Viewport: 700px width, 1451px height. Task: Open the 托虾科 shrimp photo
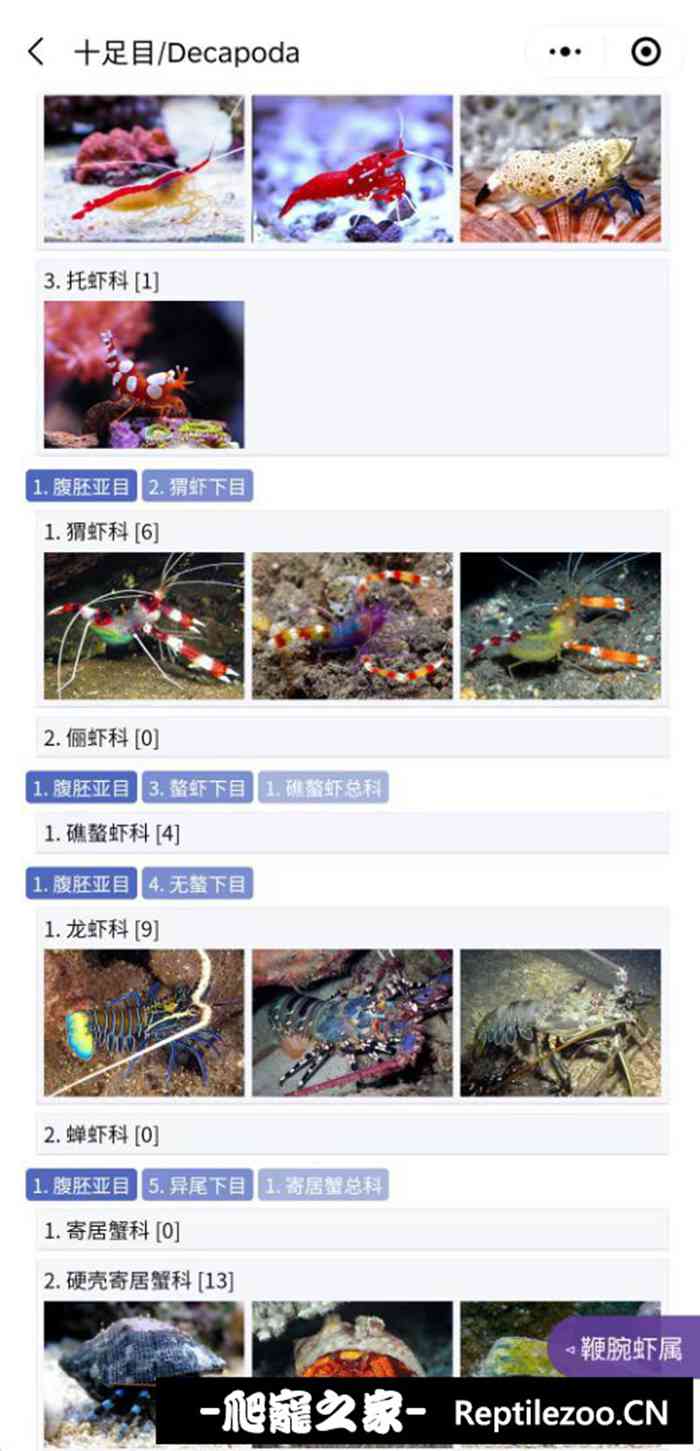click(x=144, y=374)
